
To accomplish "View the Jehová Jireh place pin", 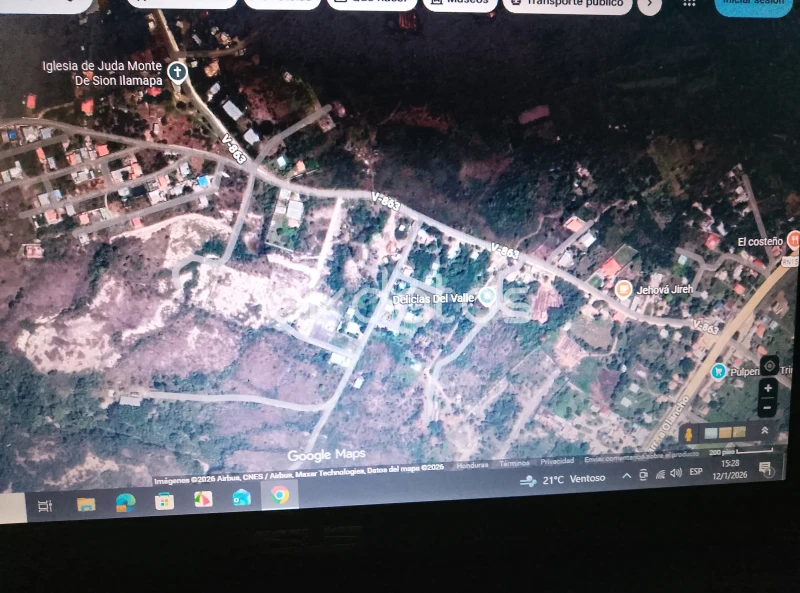I will 623,289.
